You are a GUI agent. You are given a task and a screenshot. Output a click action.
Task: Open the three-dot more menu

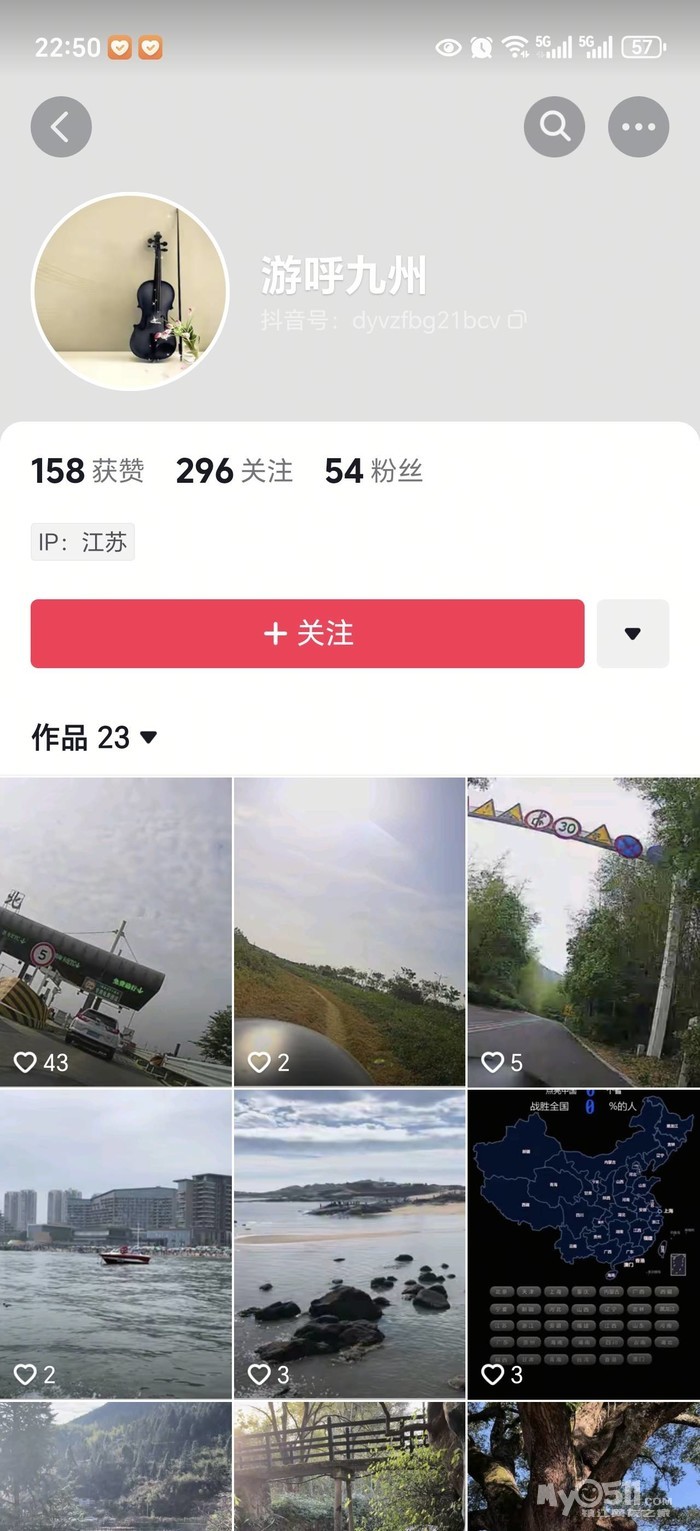click(638, 127)
